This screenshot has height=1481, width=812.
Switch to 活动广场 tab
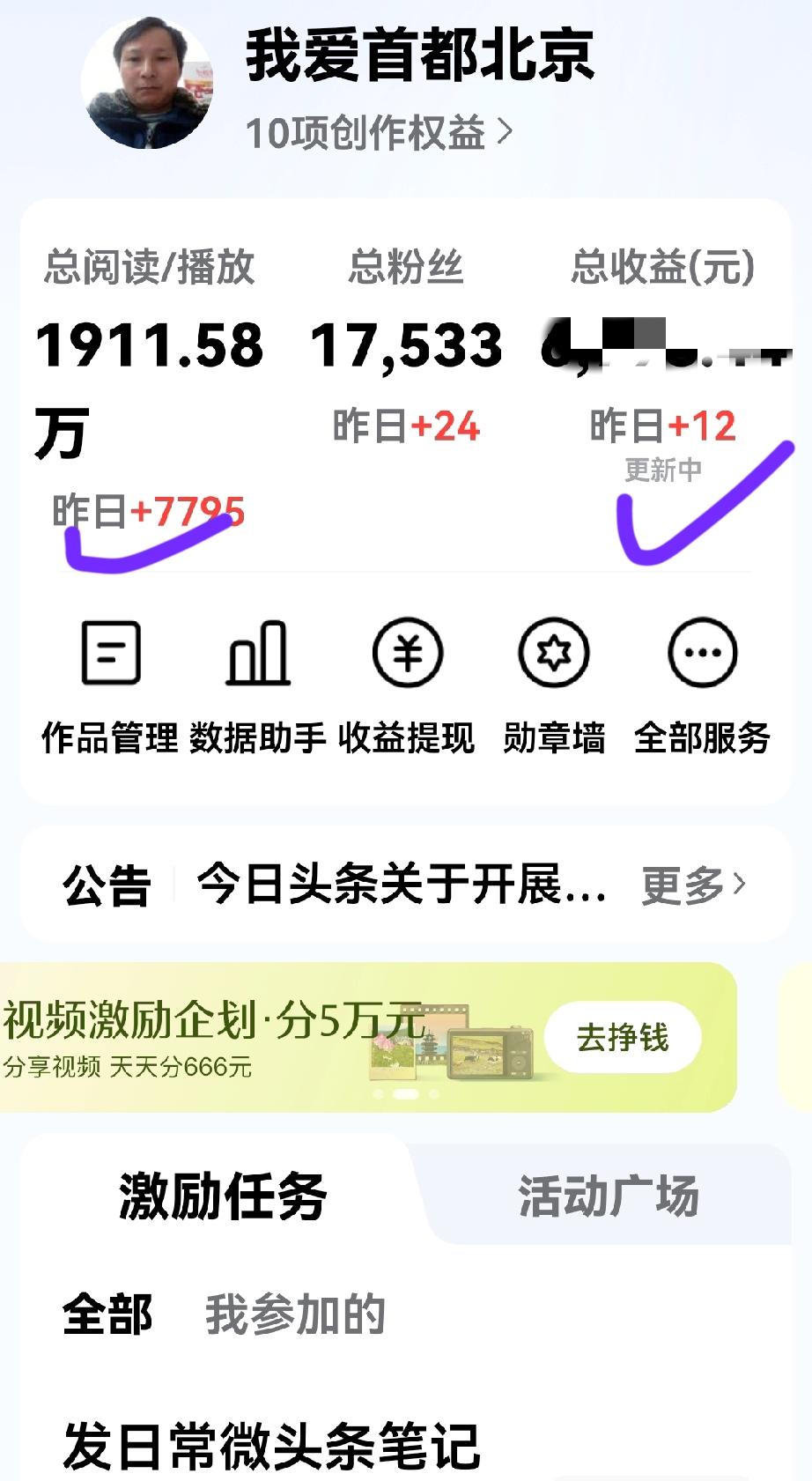(x=610, y=1196)
